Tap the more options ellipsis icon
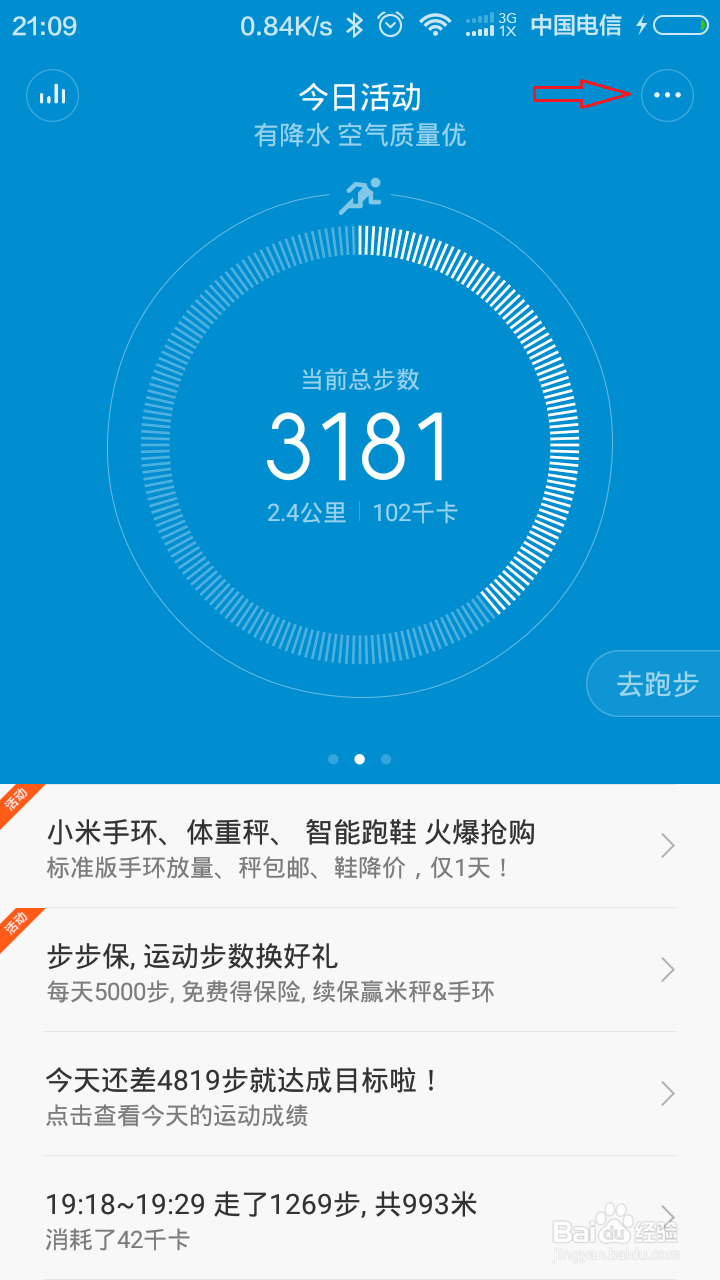This screenshot has height=1280, width=720. click(x=667, y=95)
